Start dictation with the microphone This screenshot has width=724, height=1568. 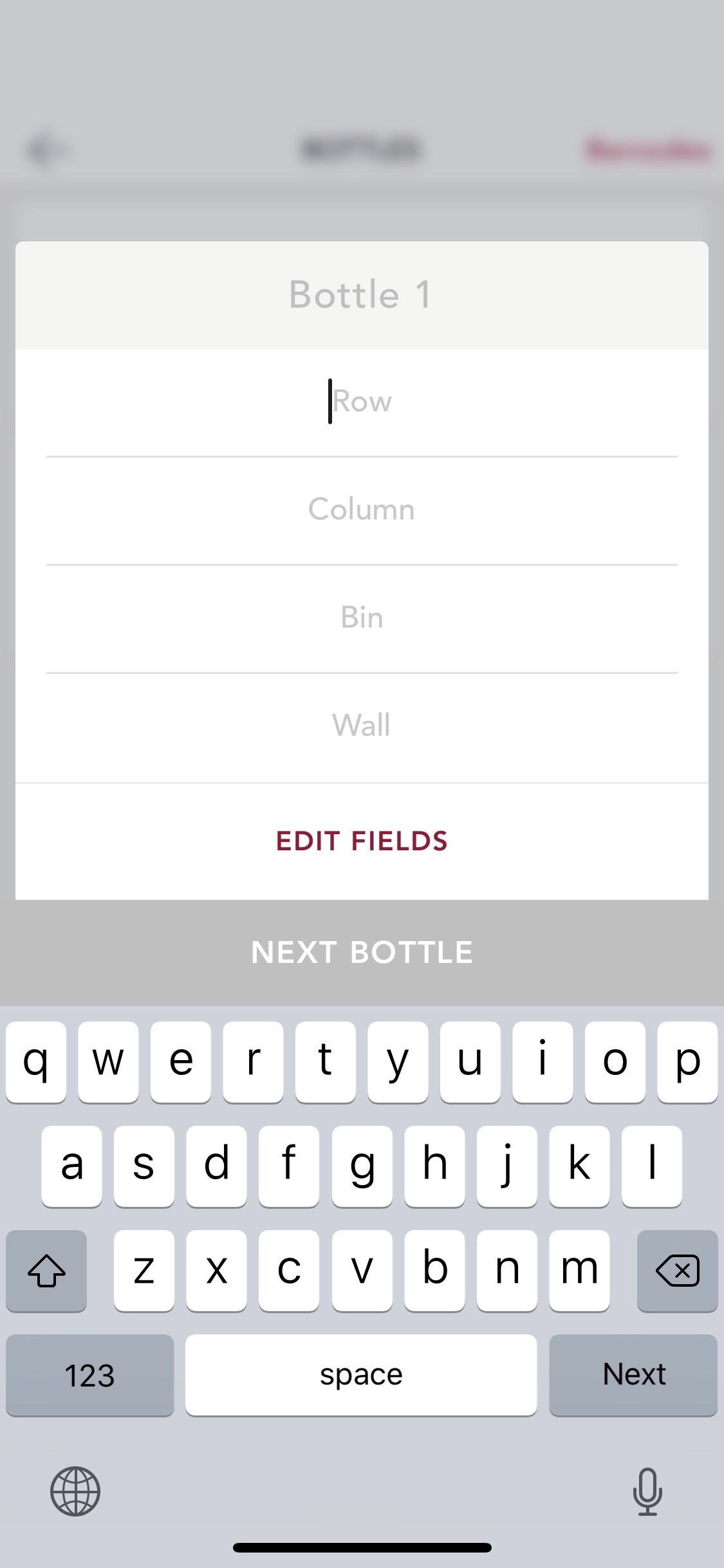click(647, 1491)
